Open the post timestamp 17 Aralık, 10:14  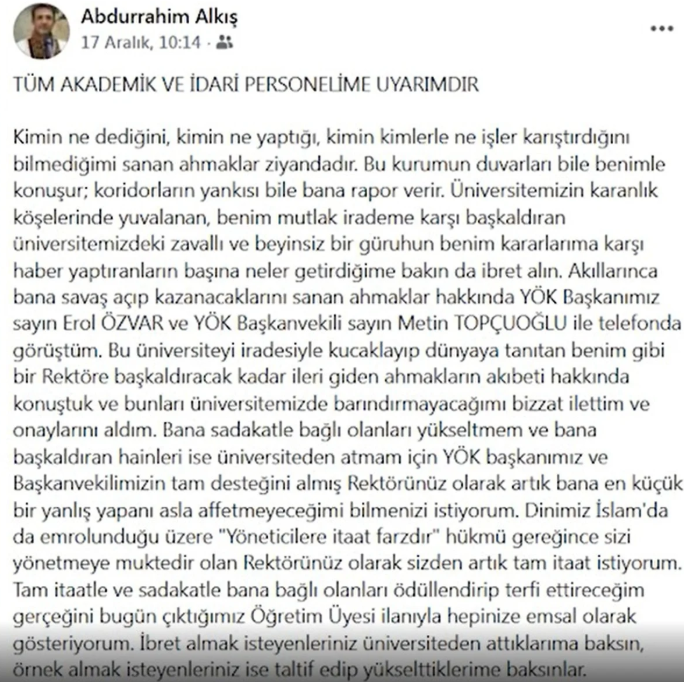pos(142,42)
